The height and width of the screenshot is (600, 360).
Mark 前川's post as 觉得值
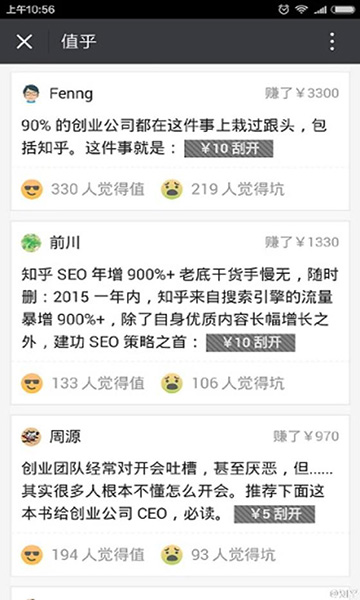(83, 383)
